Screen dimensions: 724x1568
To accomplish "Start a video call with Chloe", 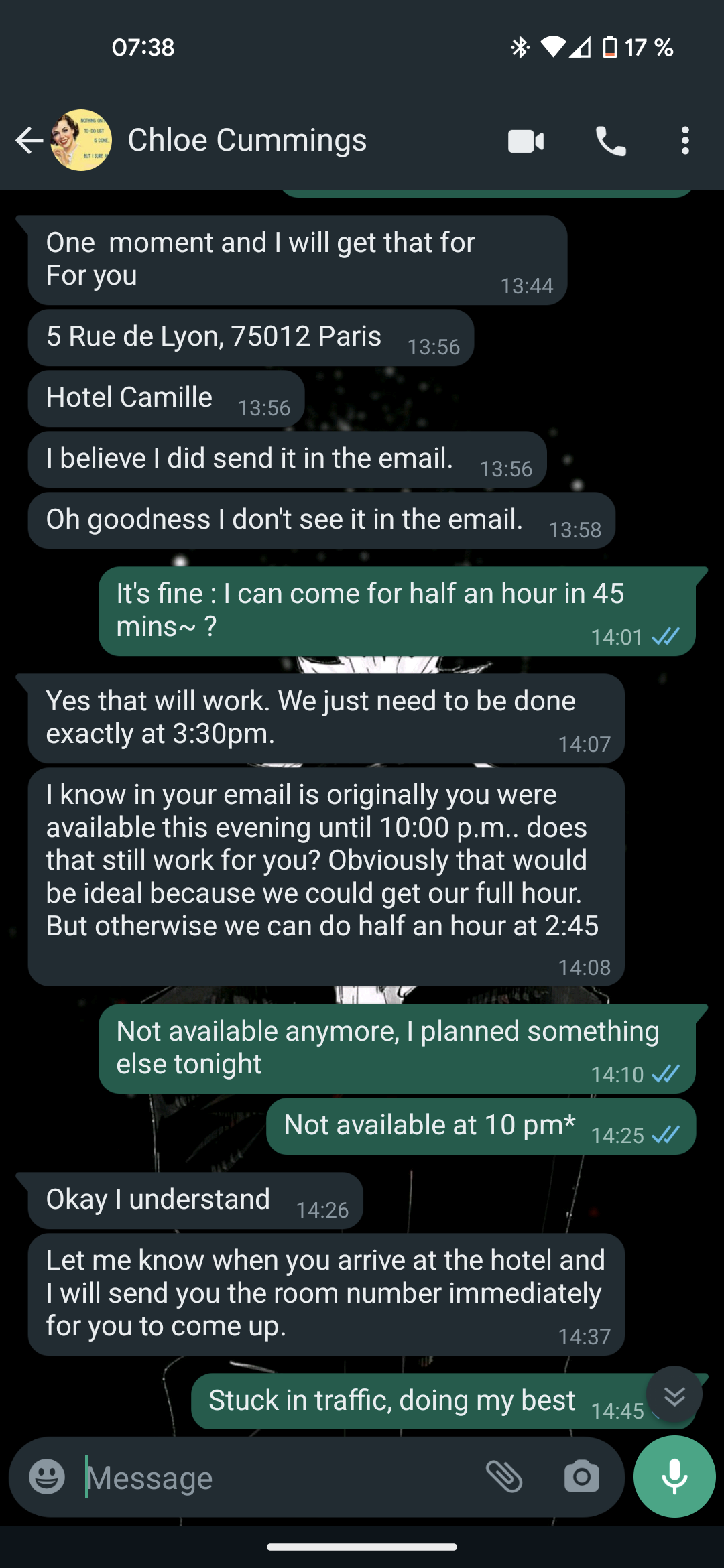I will [x=526, y=141].
